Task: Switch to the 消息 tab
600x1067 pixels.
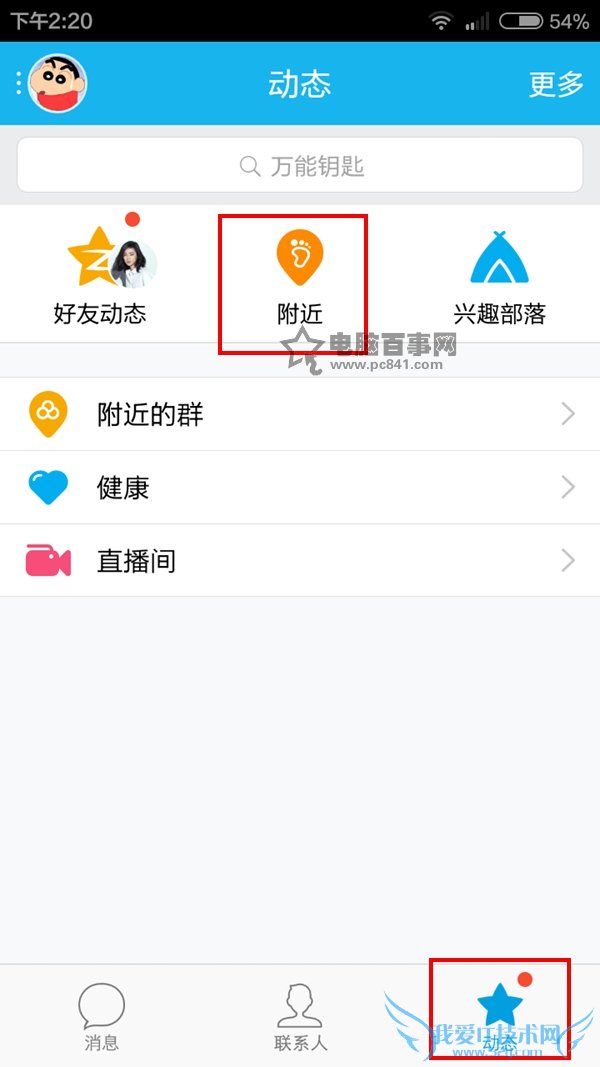Action: pos(101,1015)
